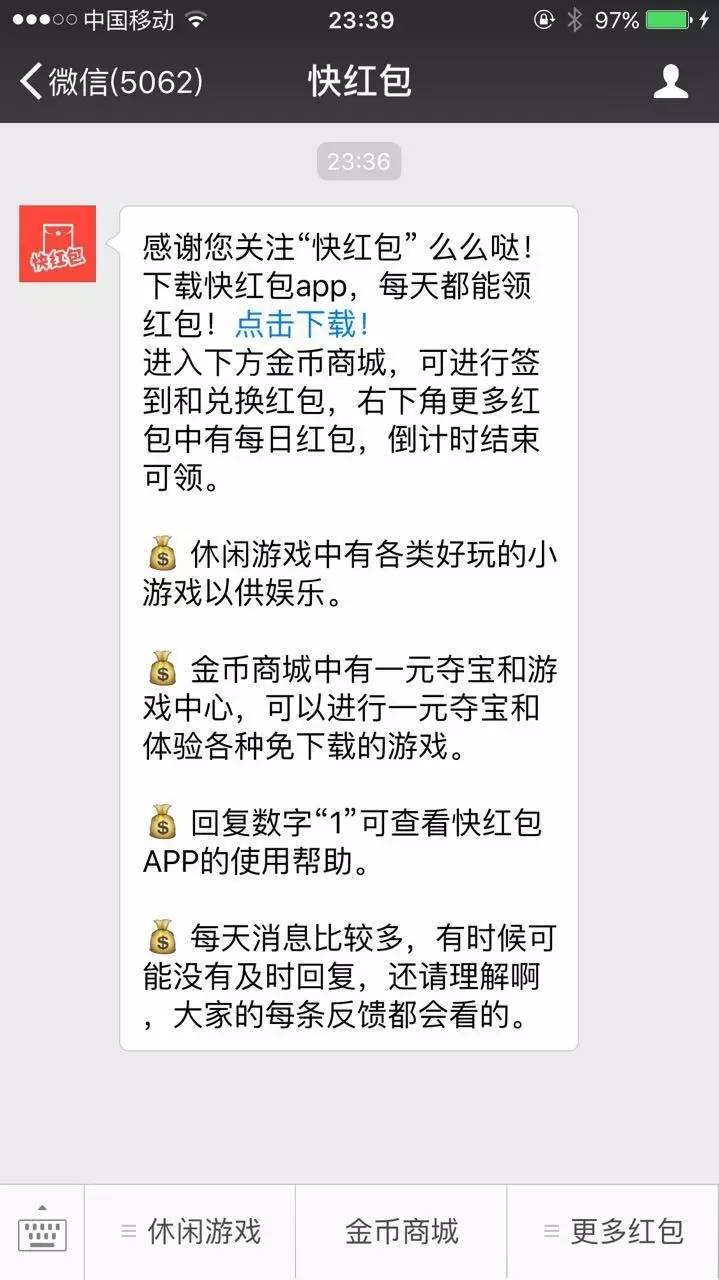
Task: Switch to keyboard input mode
Action: [42, 1232]
